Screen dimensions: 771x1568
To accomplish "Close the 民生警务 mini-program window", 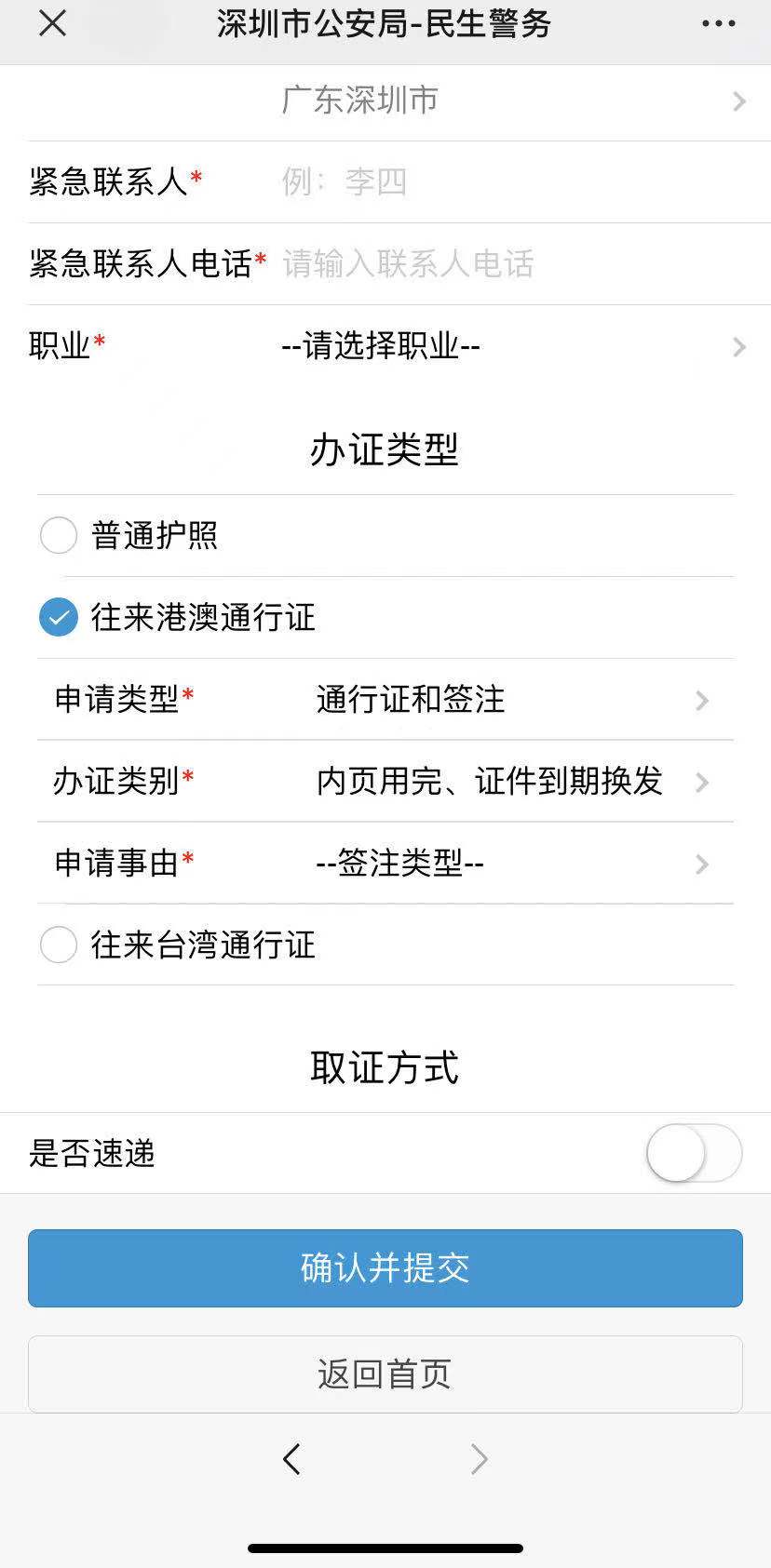I will coord(52,24).
